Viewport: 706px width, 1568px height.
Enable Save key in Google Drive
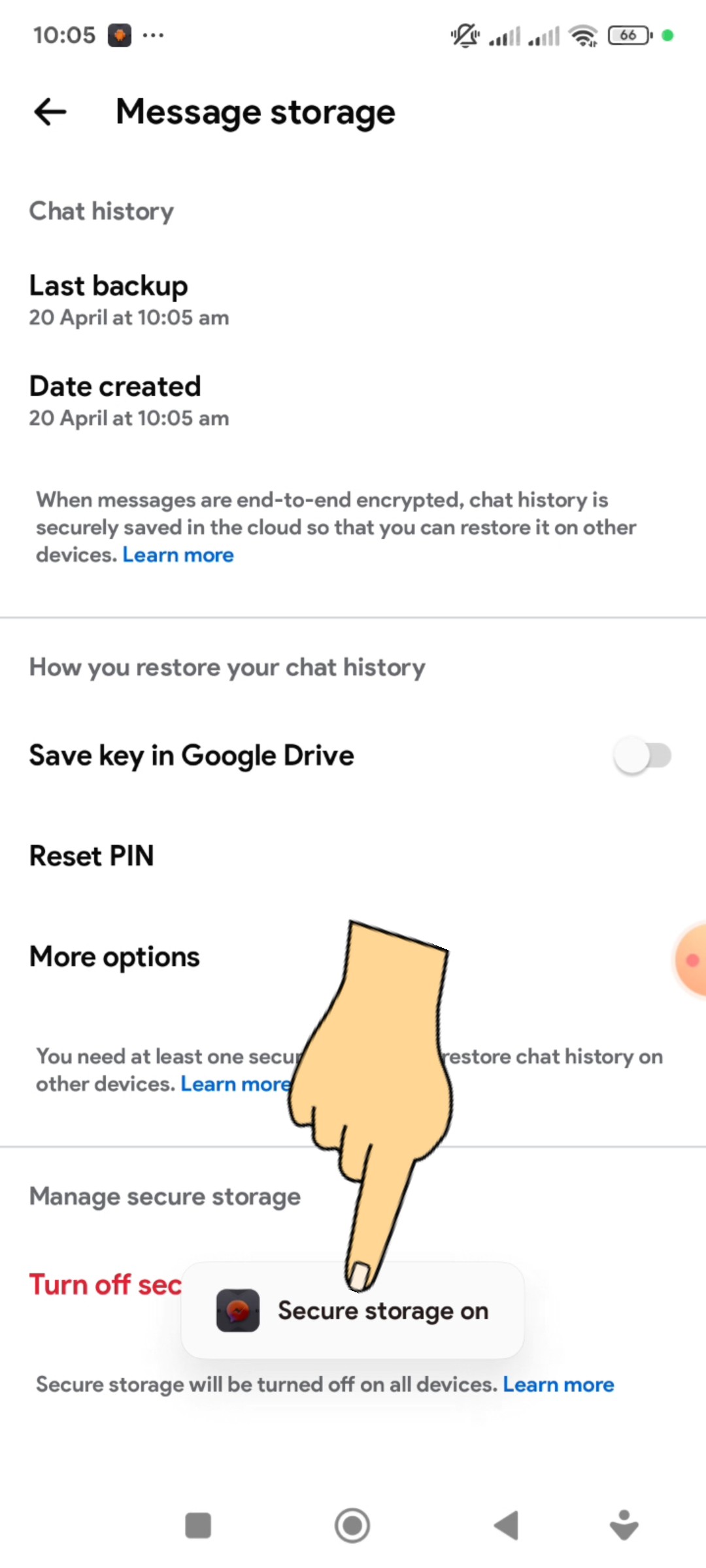point(642,756)
